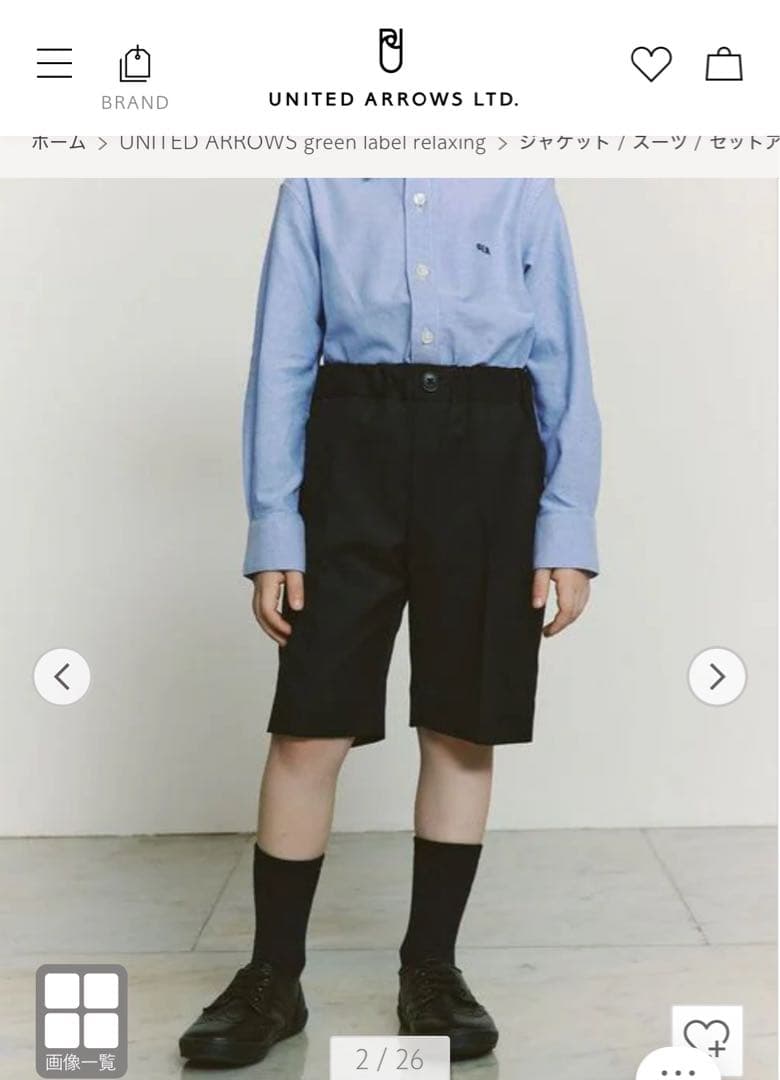780x1080 pixels.
Task: Open the three-dot chat bubble
Action: 678,1068
